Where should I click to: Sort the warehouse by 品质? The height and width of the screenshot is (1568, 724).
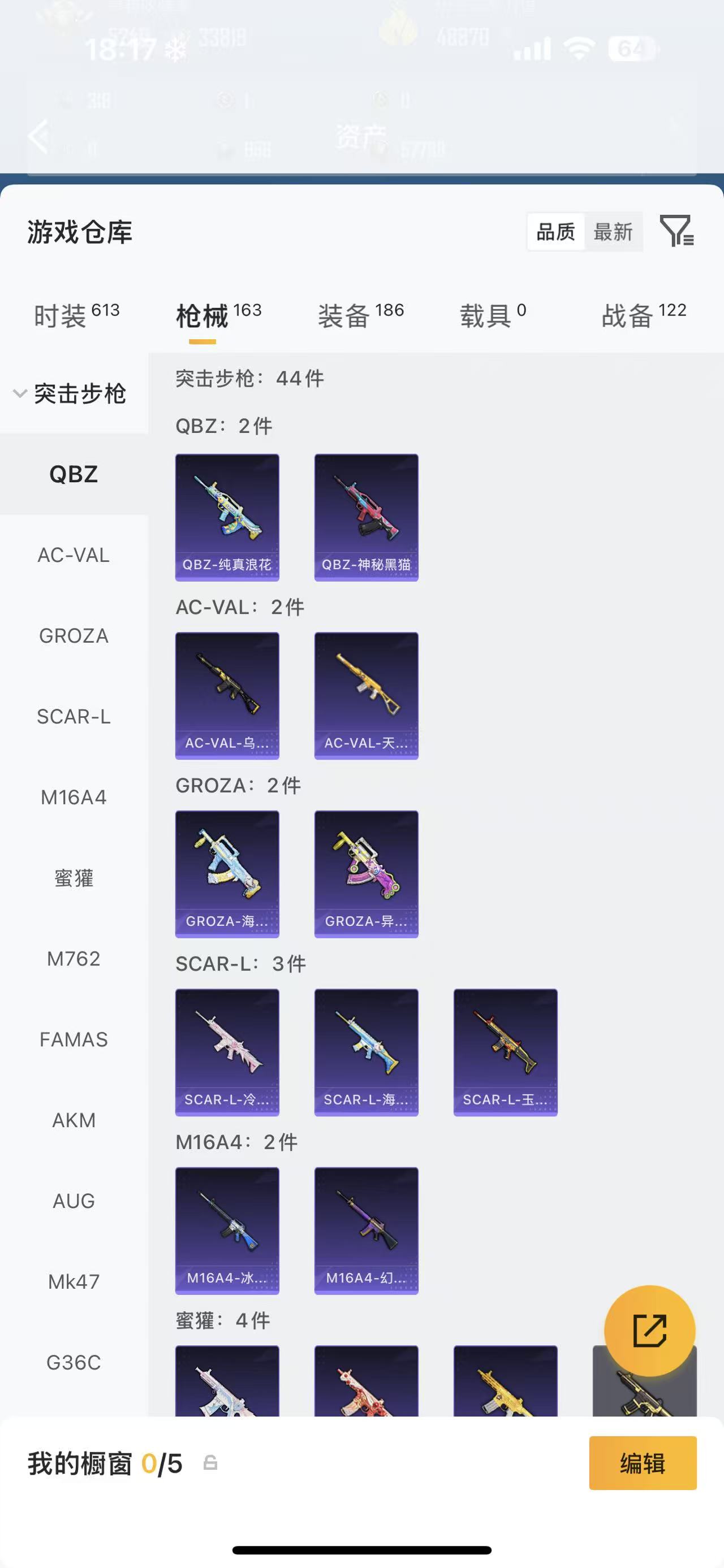(555, 232)
